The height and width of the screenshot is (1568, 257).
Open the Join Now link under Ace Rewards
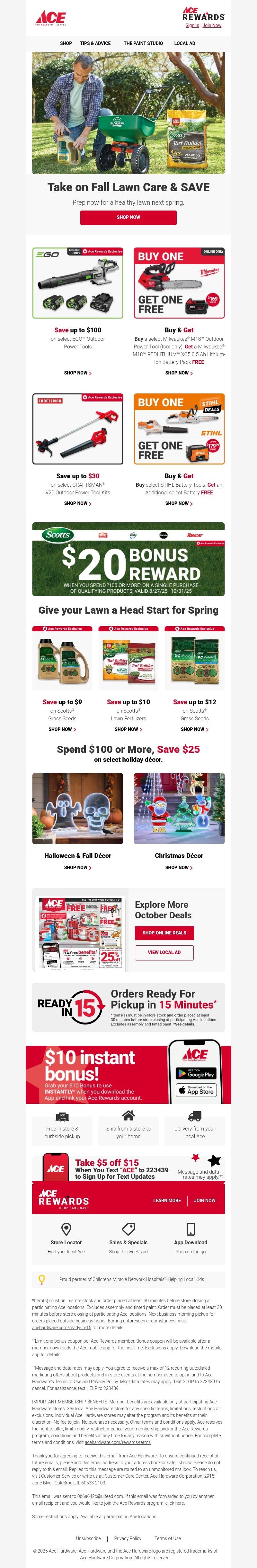click(212, 26)
